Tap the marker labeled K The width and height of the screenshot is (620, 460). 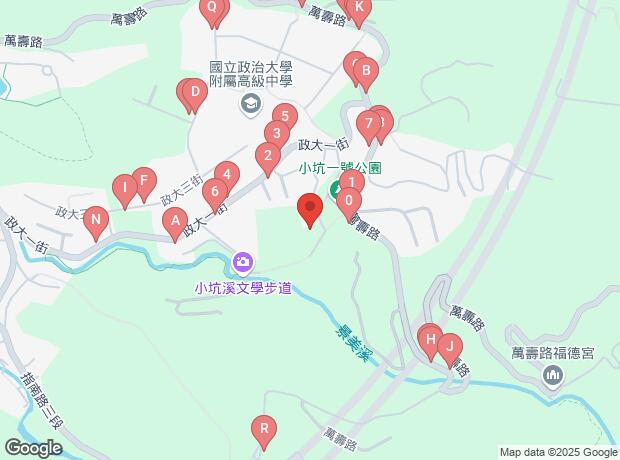click(x=360, y=7)
